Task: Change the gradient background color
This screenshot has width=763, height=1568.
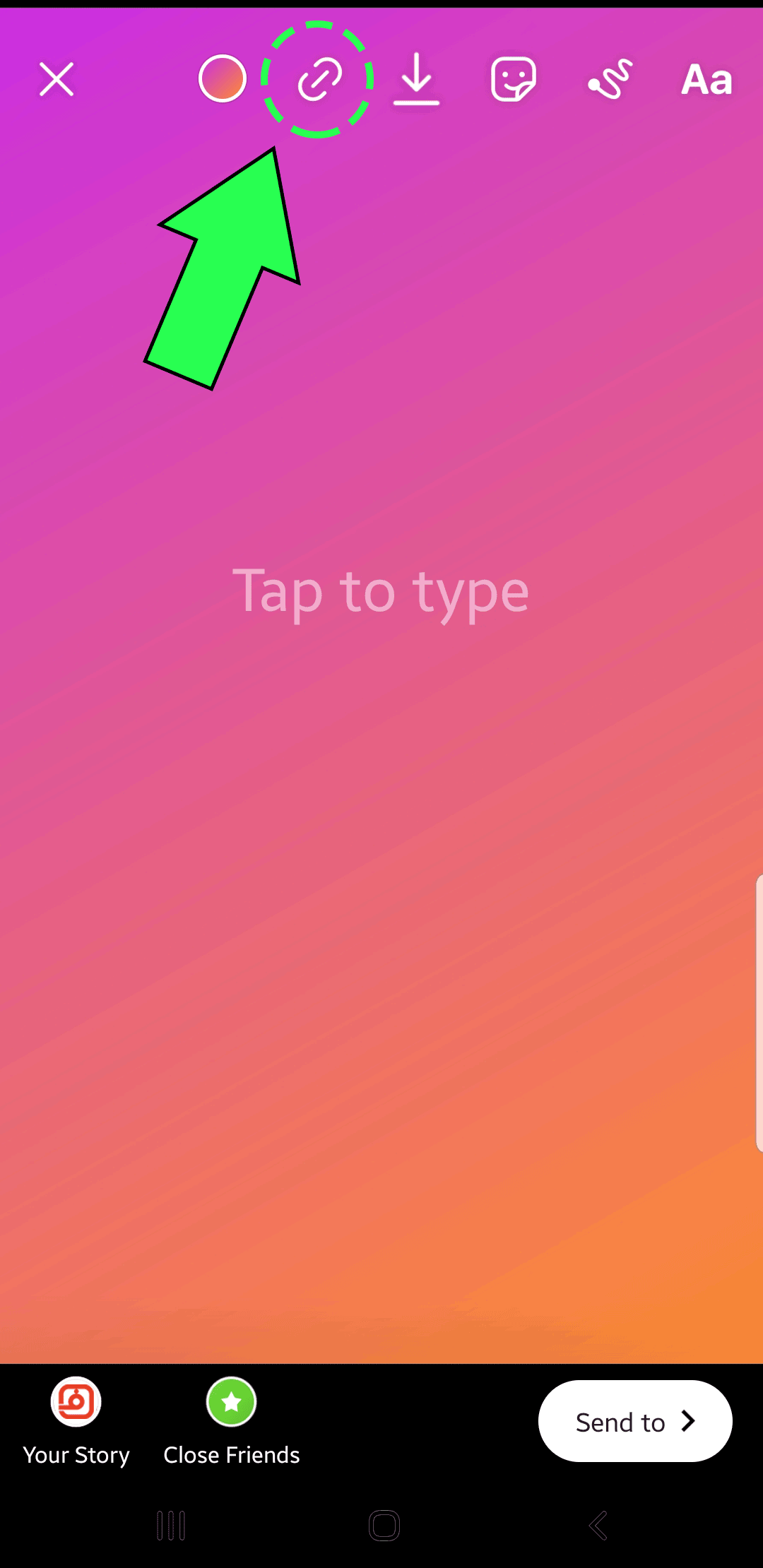Action: [223, 78]
